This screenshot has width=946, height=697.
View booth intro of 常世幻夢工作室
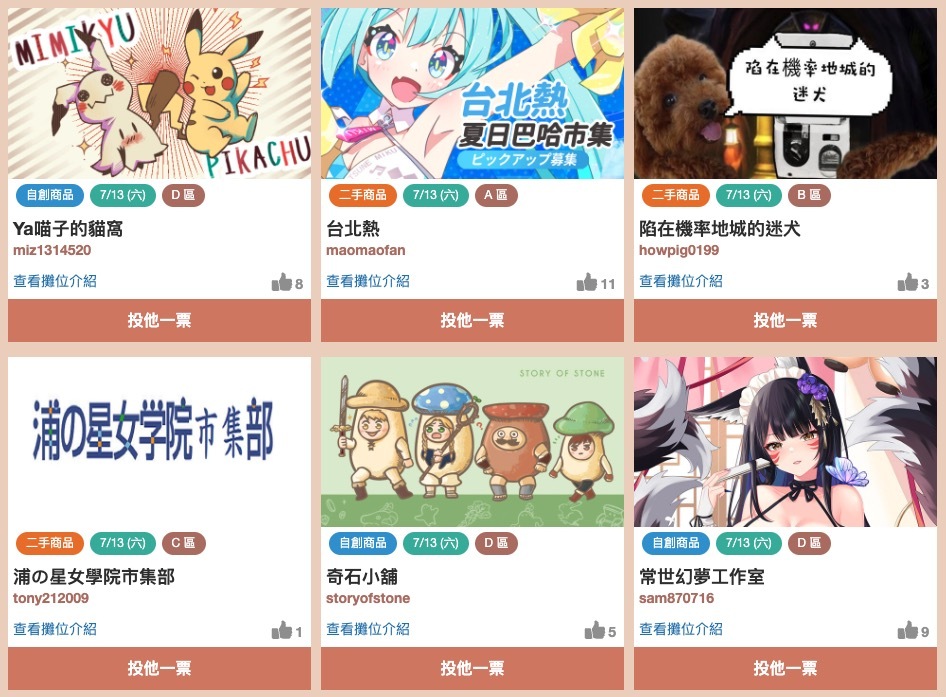coord(681,629)
